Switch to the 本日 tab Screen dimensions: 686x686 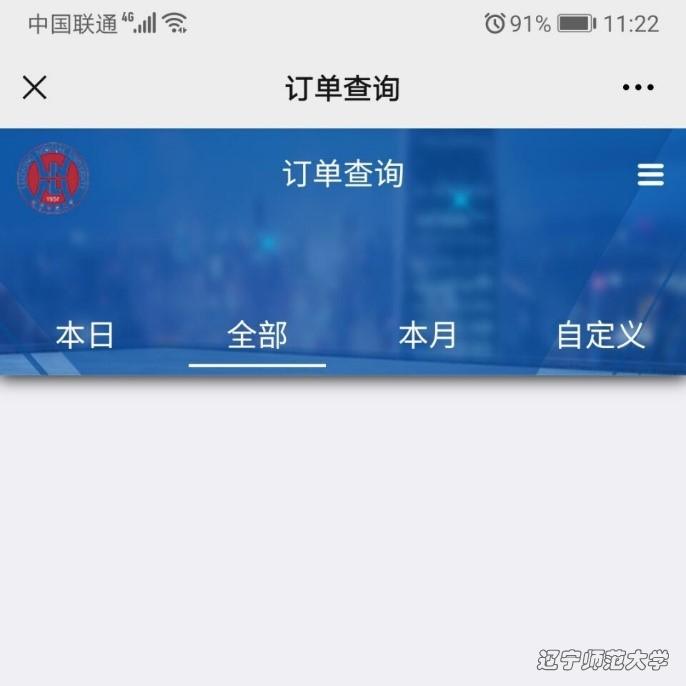tap(85, 336)
